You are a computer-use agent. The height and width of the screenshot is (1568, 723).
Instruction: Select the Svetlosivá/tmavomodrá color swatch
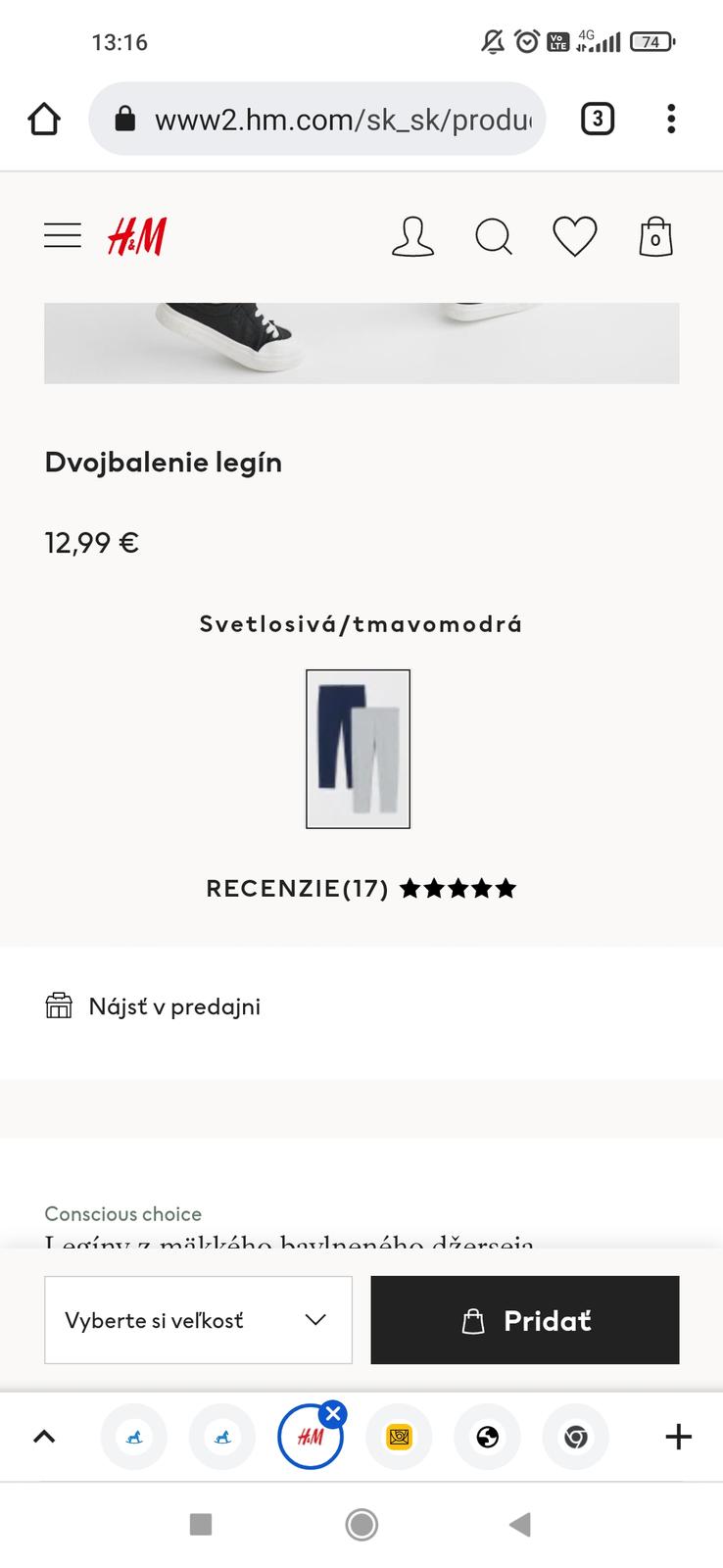[x=358, y=749]
